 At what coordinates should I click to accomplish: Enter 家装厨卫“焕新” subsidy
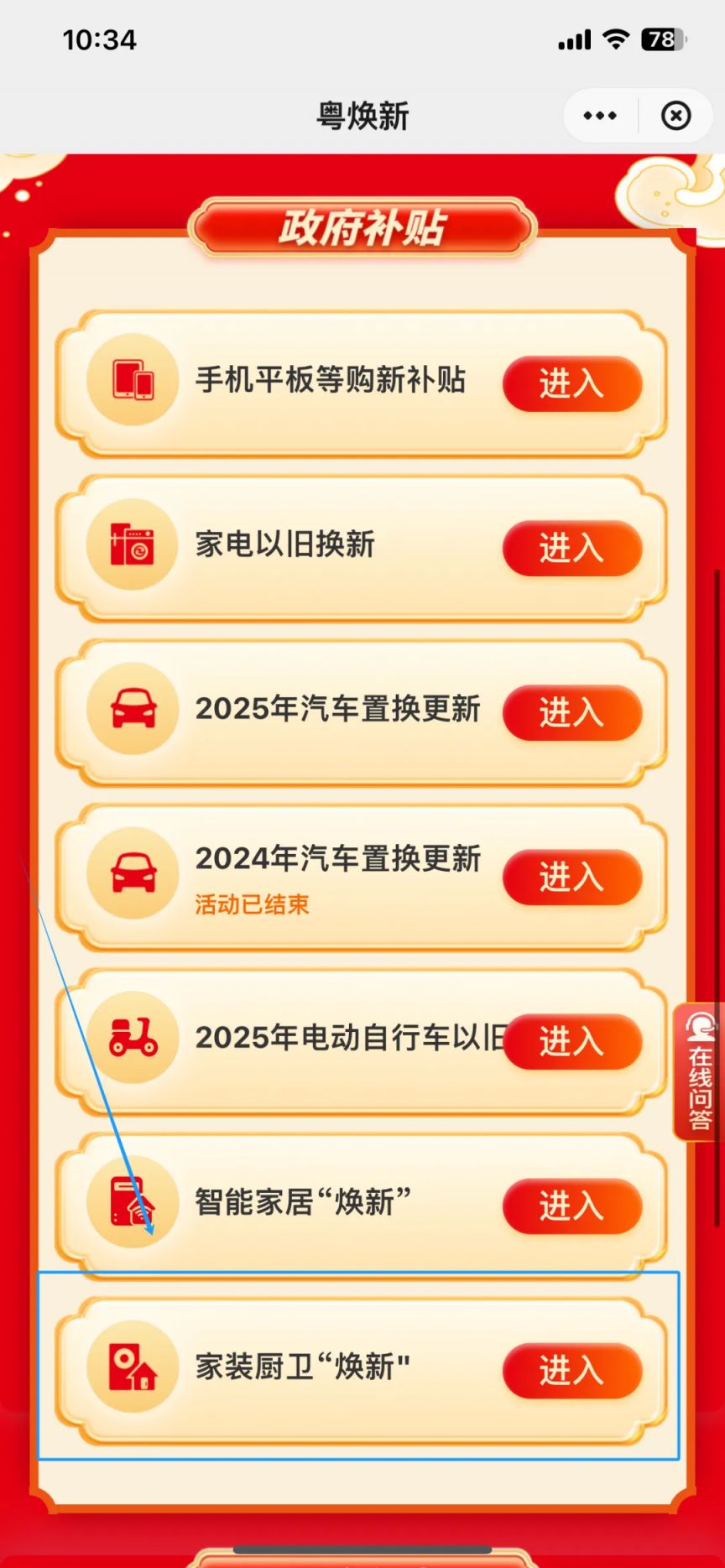point(572,1370)
